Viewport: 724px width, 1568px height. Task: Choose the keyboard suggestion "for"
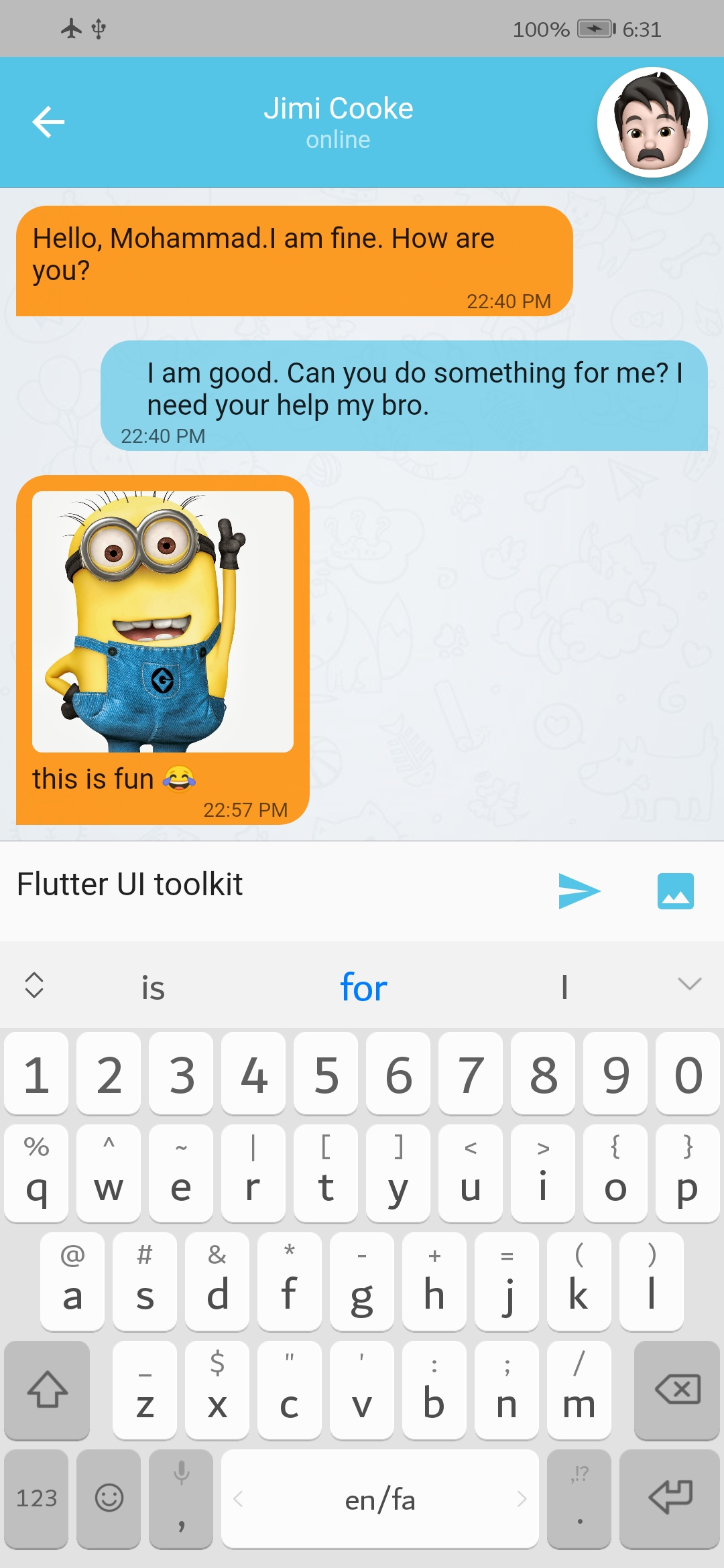tap(363, 987)
